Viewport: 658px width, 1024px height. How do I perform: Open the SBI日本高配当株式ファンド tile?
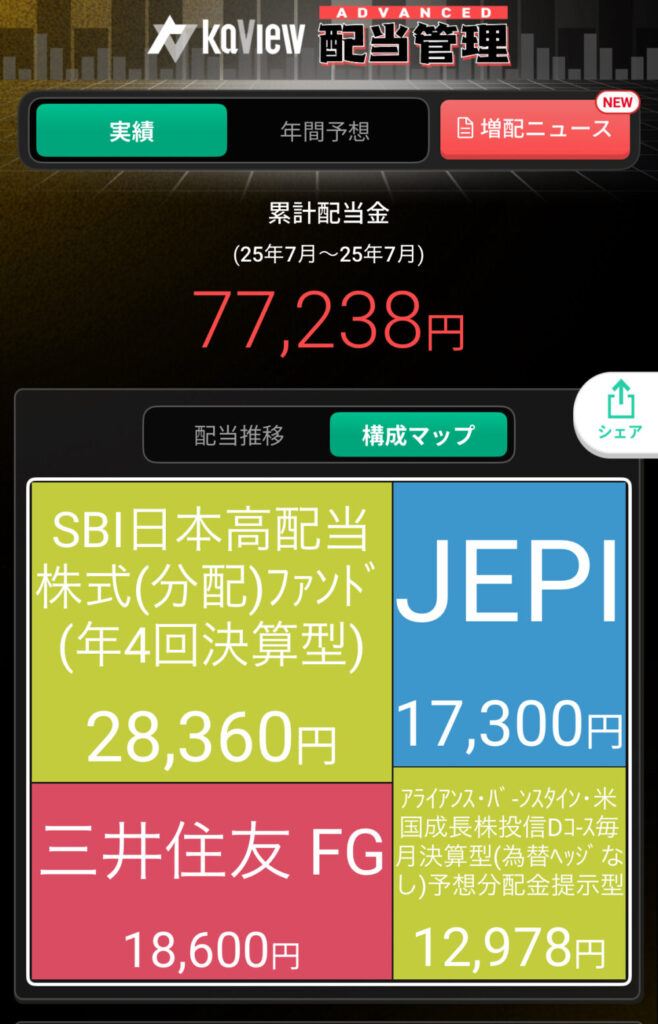[211, 632]
